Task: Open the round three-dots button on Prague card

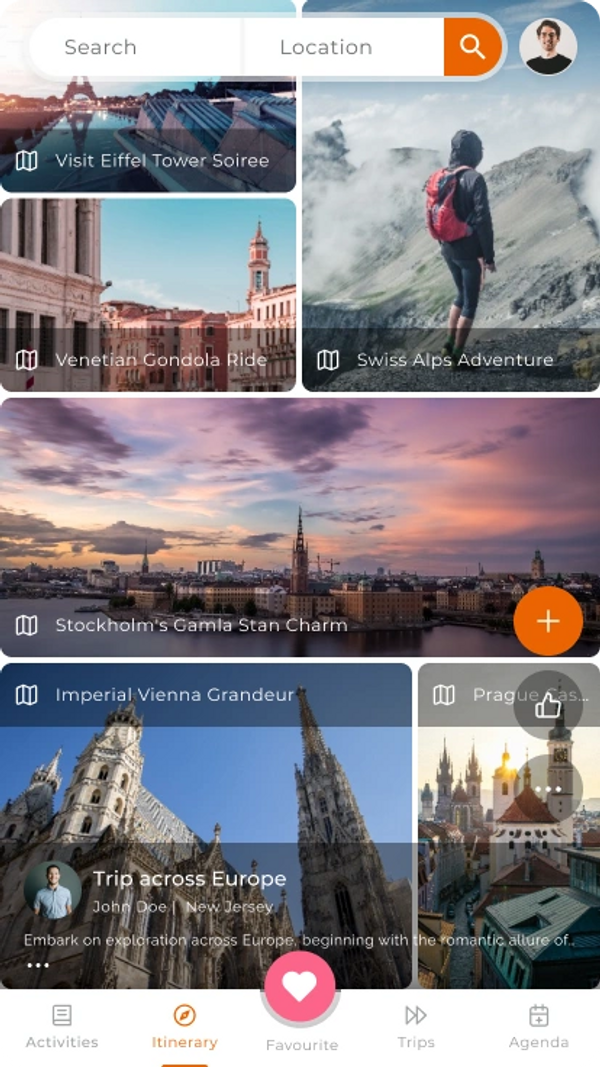Action: [548, 789]
